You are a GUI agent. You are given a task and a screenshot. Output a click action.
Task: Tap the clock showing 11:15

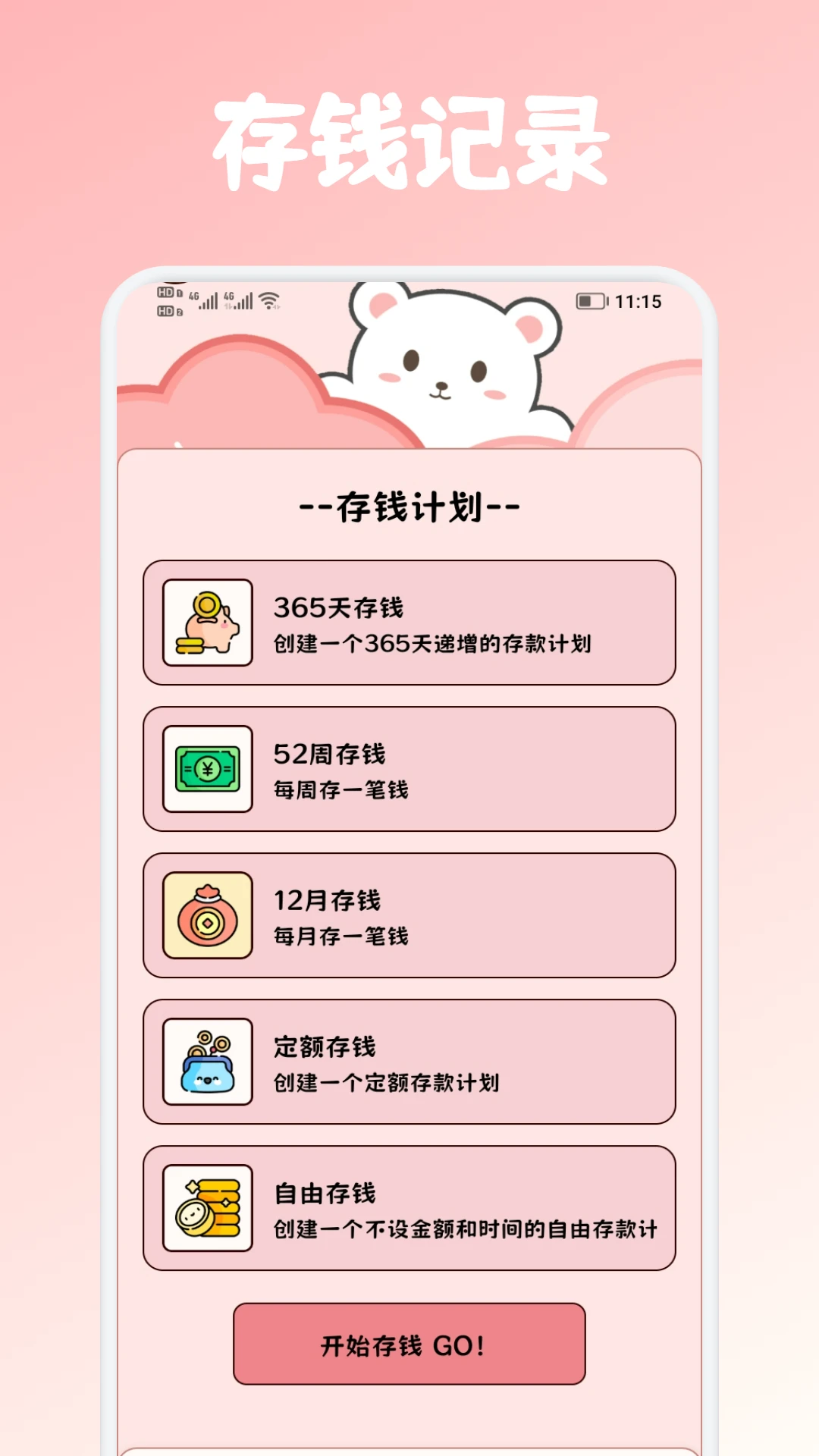(641, 301)
